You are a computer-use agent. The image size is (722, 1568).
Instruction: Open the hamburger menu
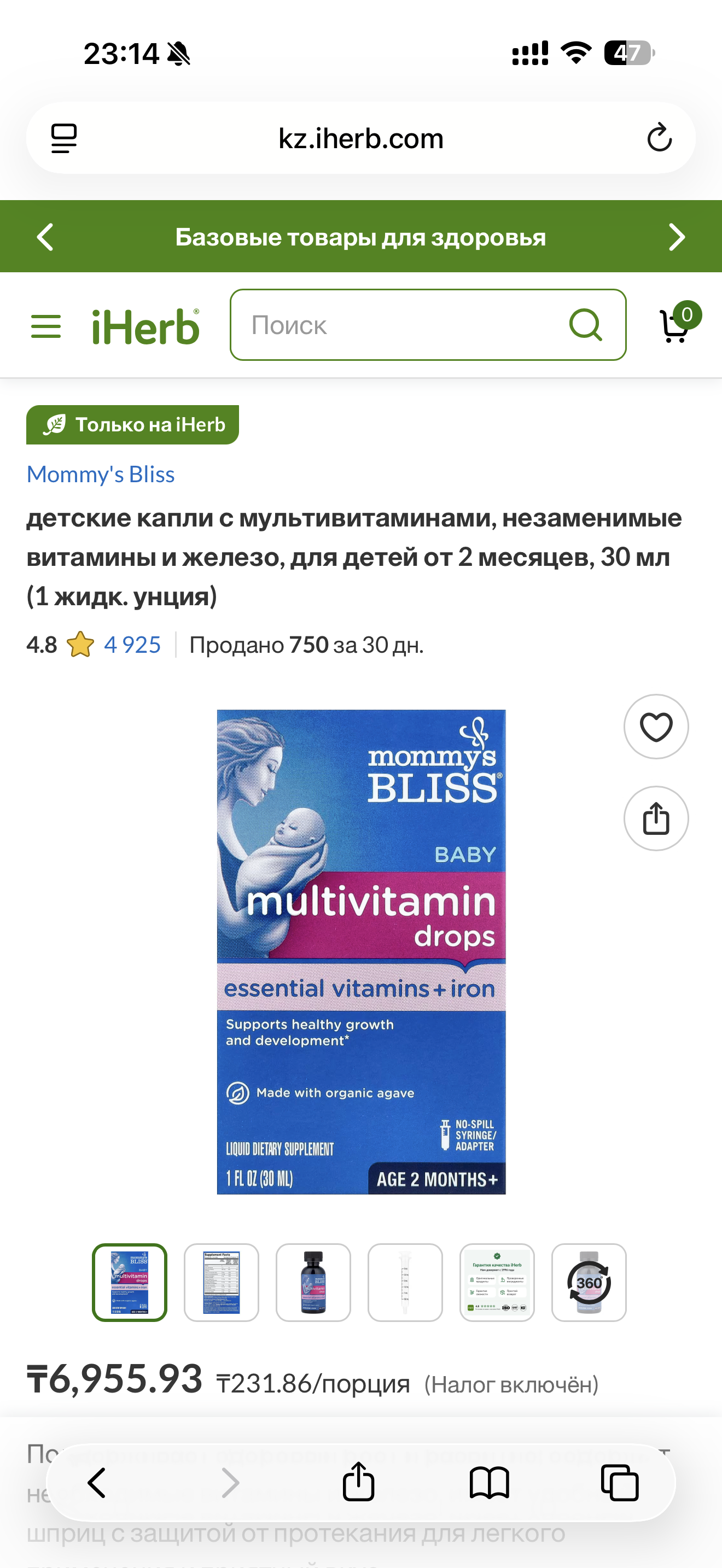pyautogui.click(x=45, y=326)
